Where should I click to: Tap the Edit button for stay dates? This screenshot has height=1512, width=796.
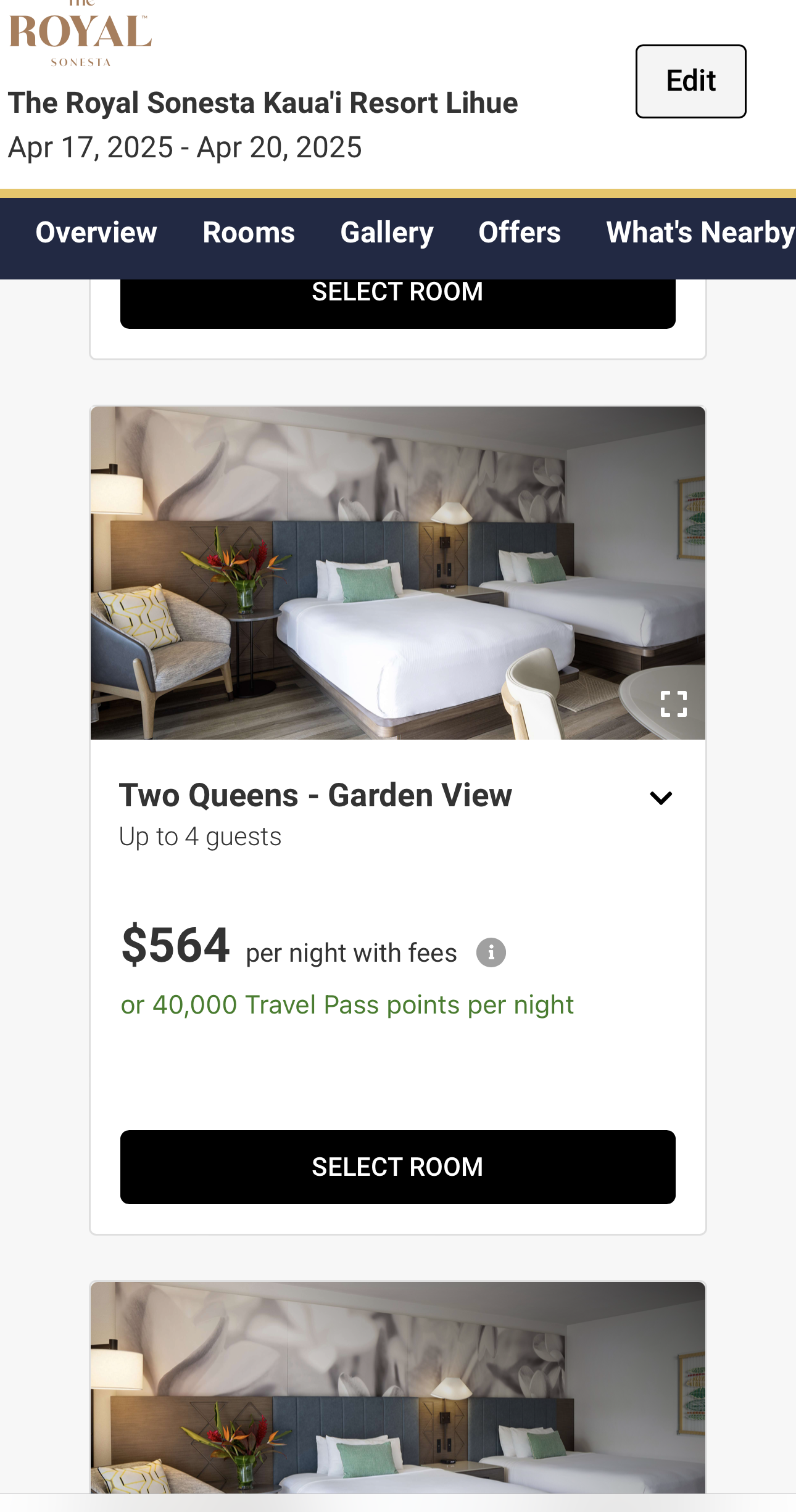point(690,81)
